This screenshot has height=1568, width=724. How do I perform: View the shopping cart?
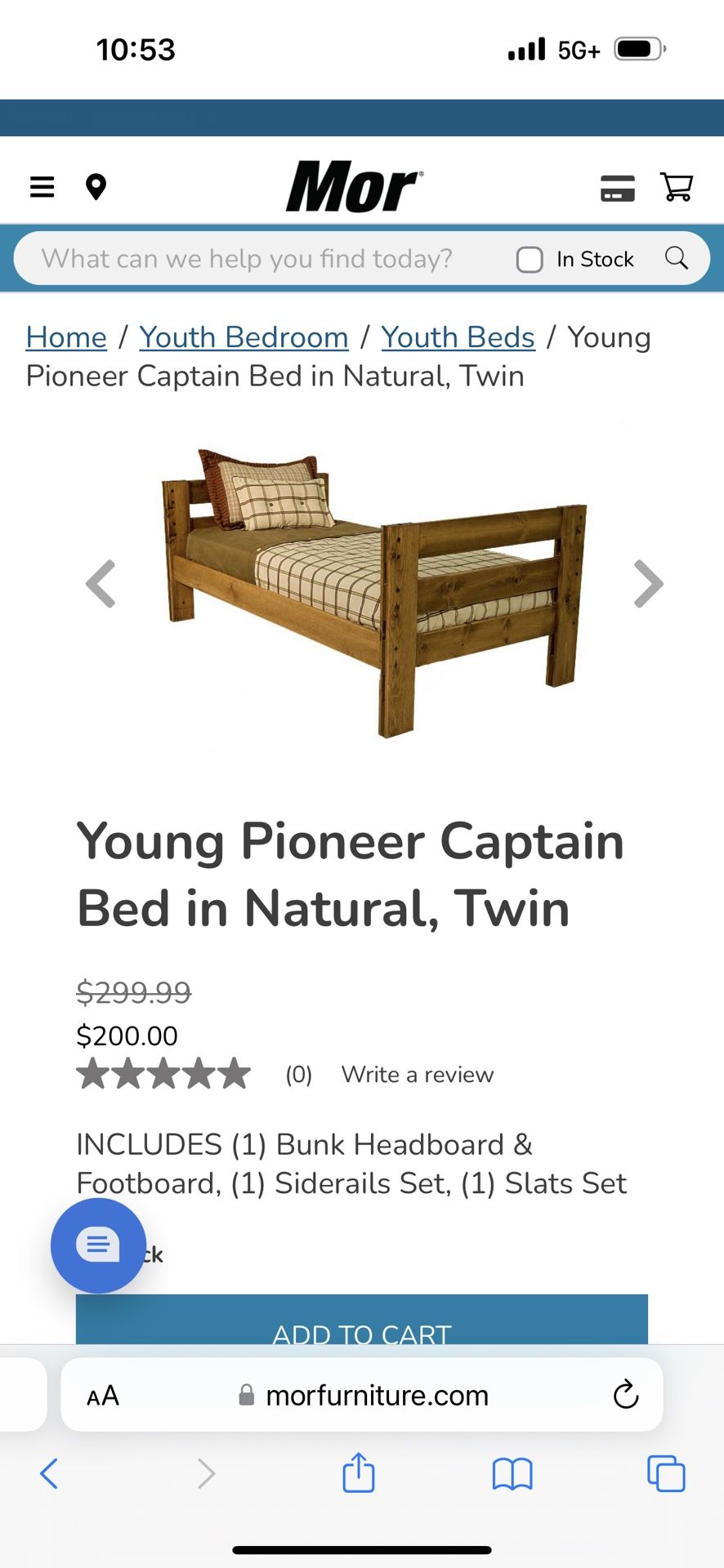click(677, 188)
